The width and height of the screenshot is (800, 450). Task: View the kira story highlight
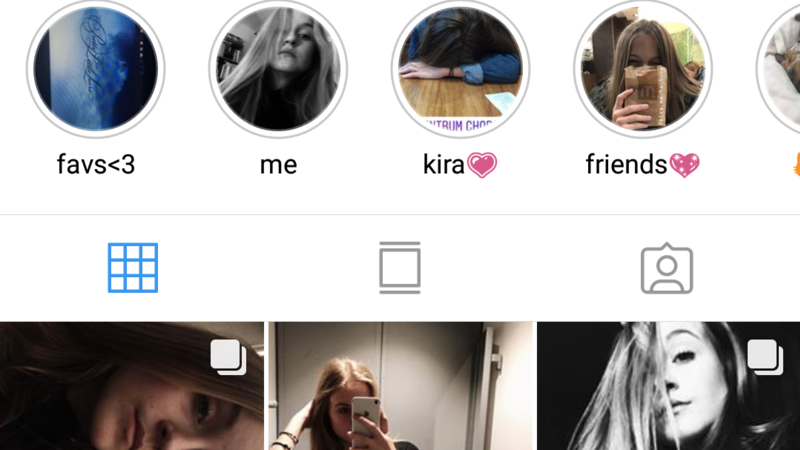pyautogui.click(x=461, y=68)
